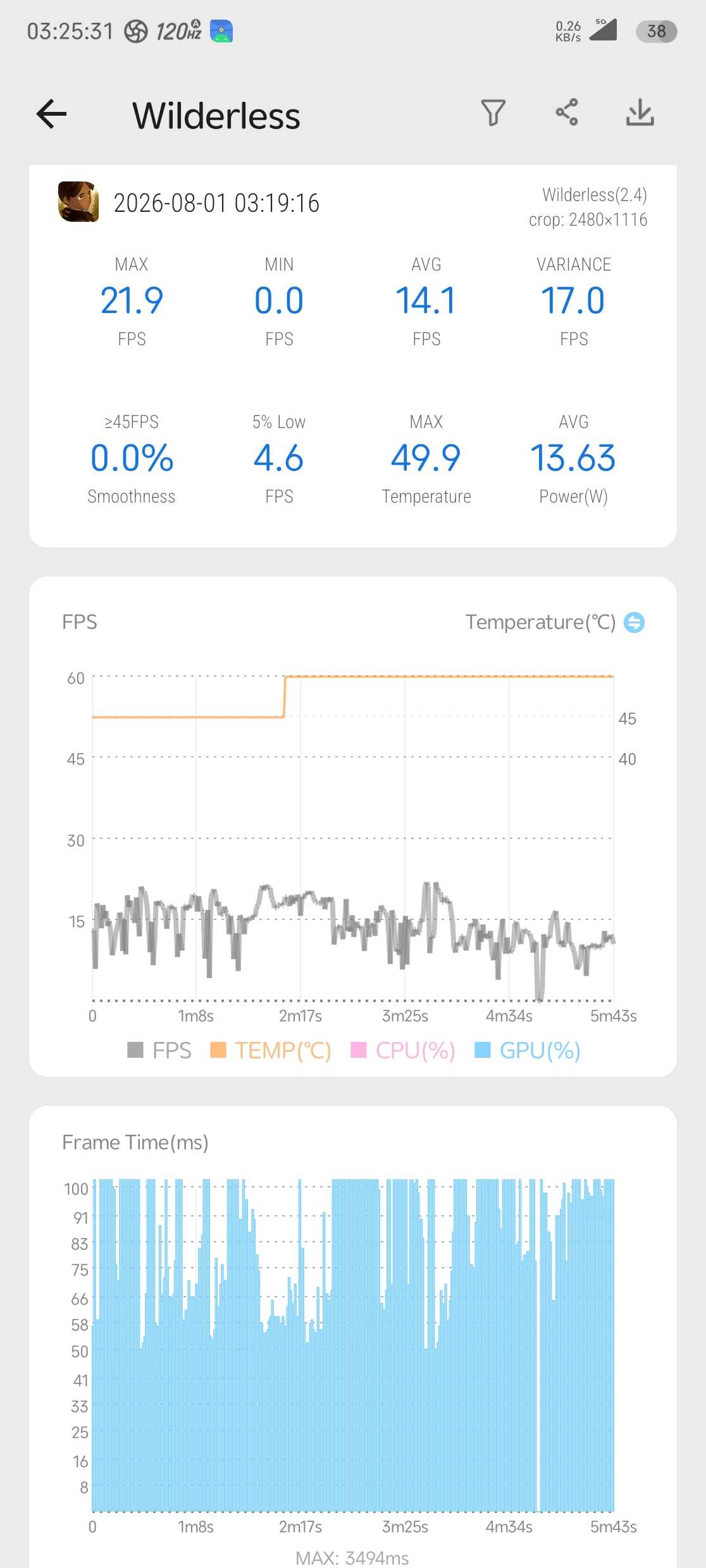The width and height of the screenshot is (706, 1568).
Task: Toggle the GPU(%) legend series
Action: pos(528,1050)
